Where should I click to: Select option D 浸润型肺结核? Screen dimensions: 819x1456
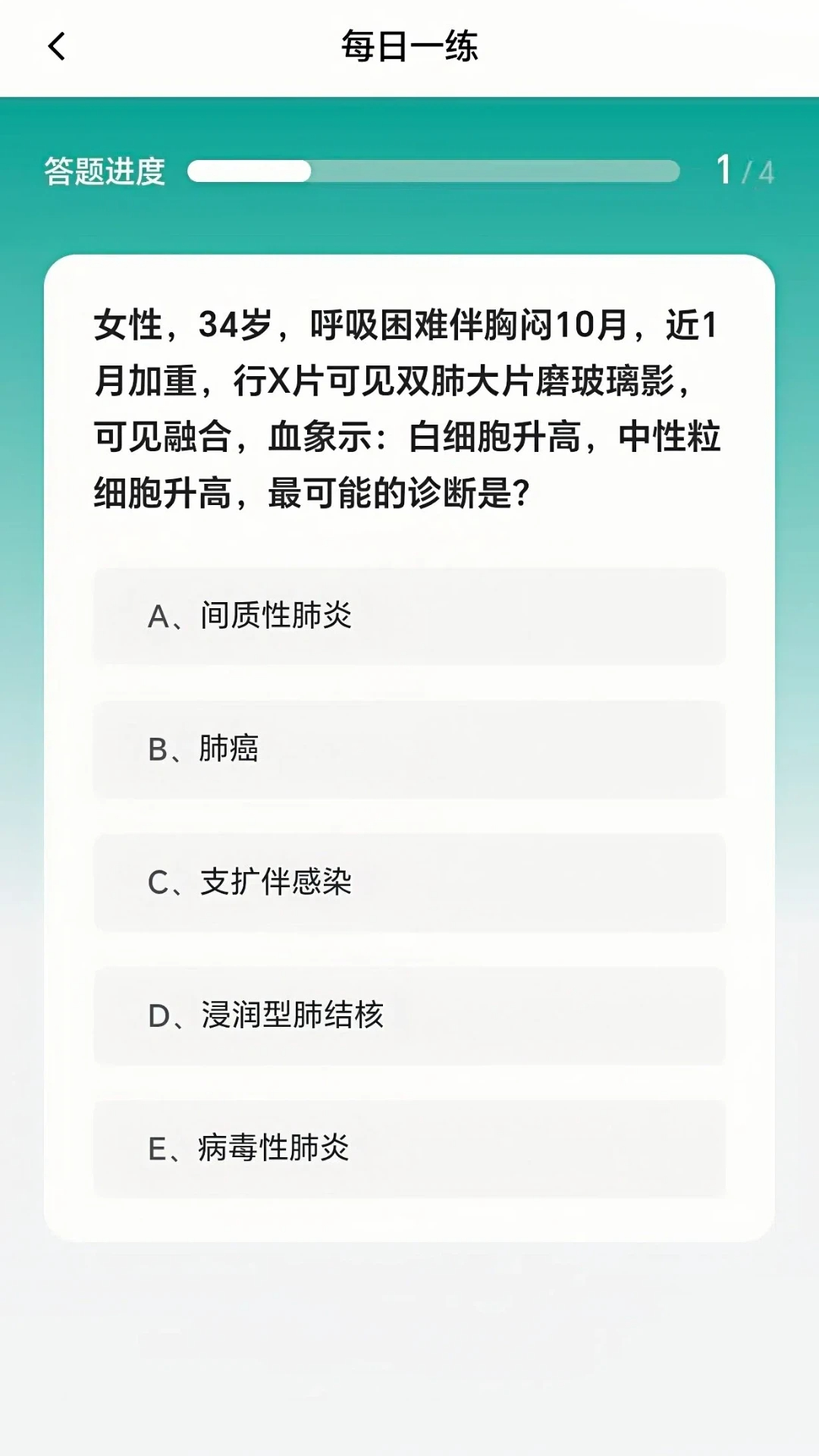(409, 1015)
